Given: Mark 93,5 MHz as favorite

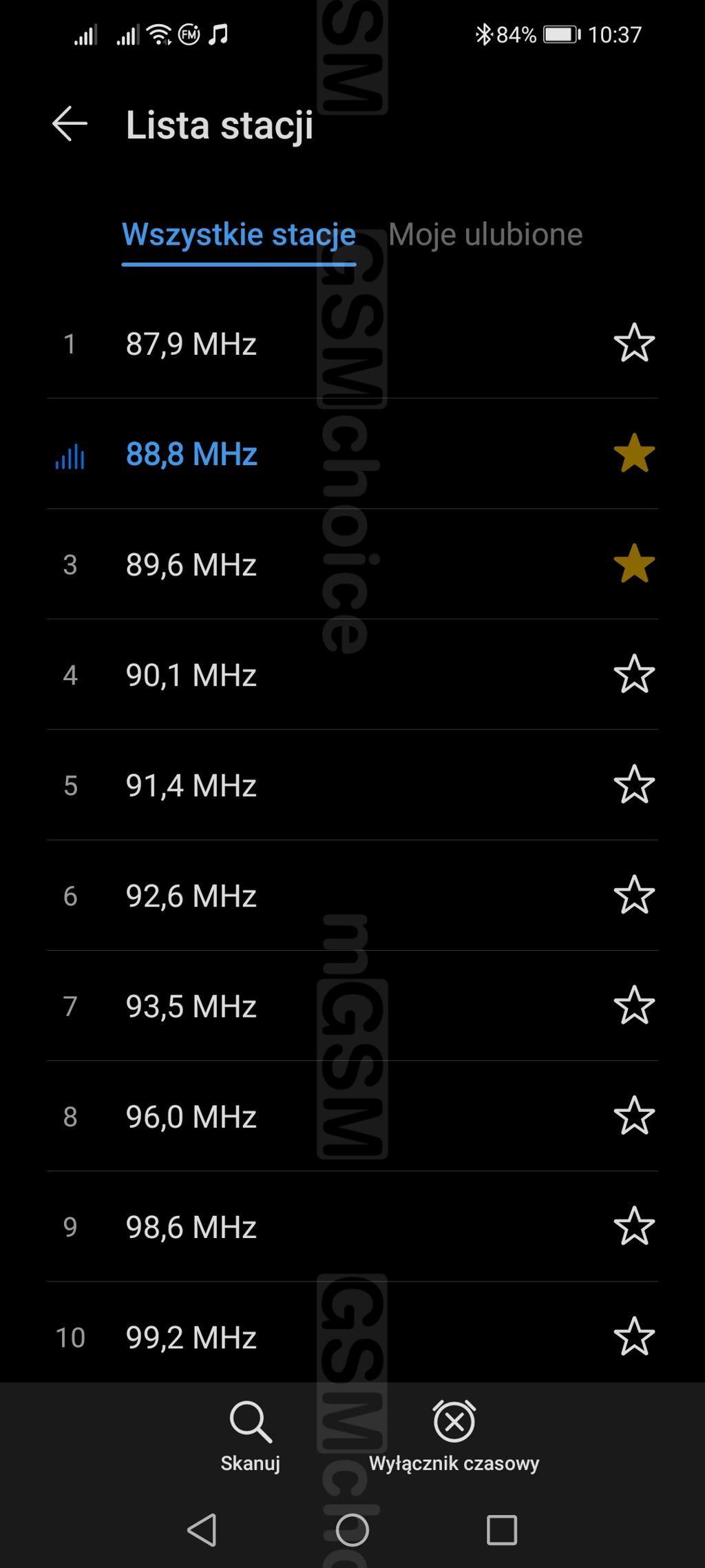Looking at the screenshot, I should tap(633, 1005).
